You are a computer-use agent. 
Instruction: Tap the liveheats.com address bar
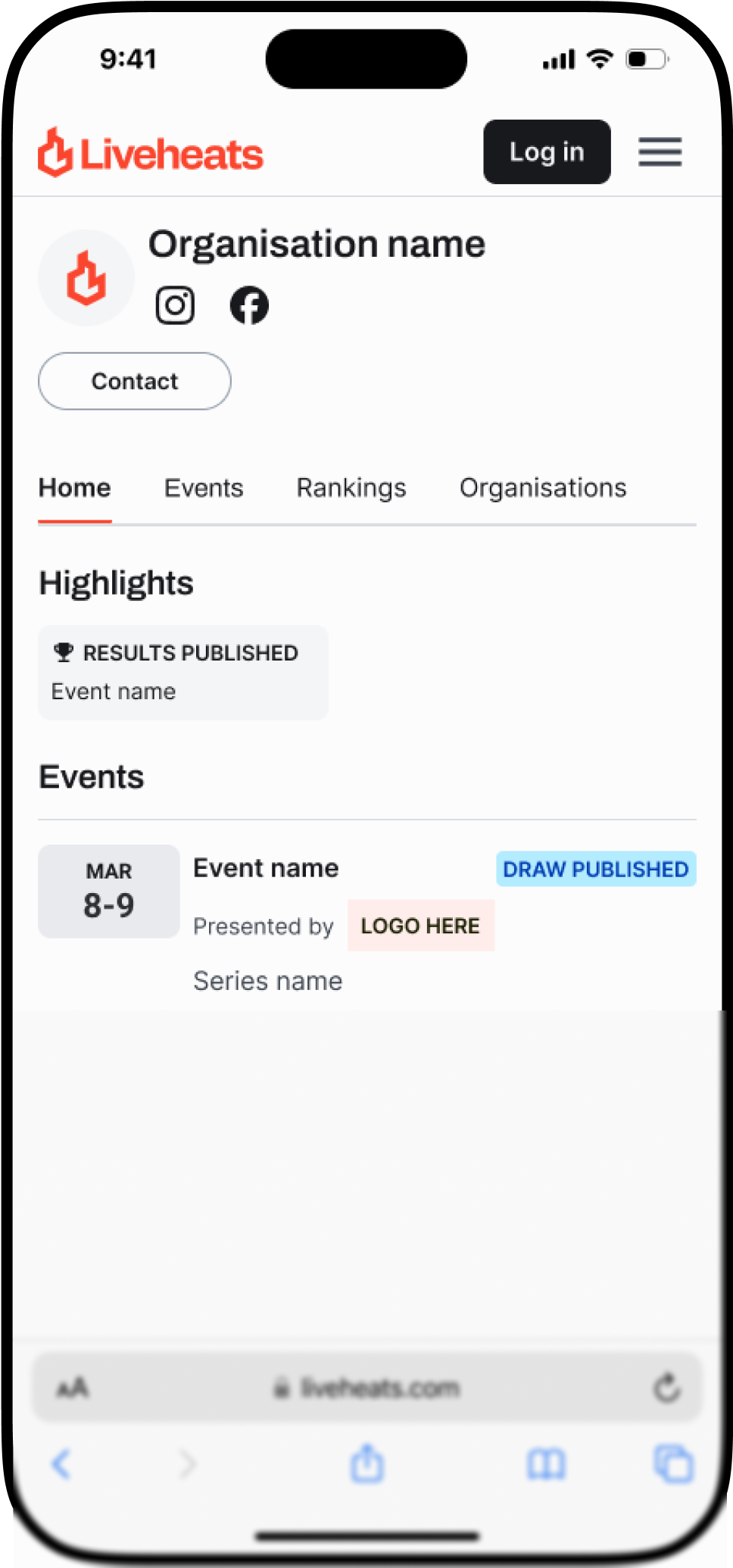tap(367, 1388)
